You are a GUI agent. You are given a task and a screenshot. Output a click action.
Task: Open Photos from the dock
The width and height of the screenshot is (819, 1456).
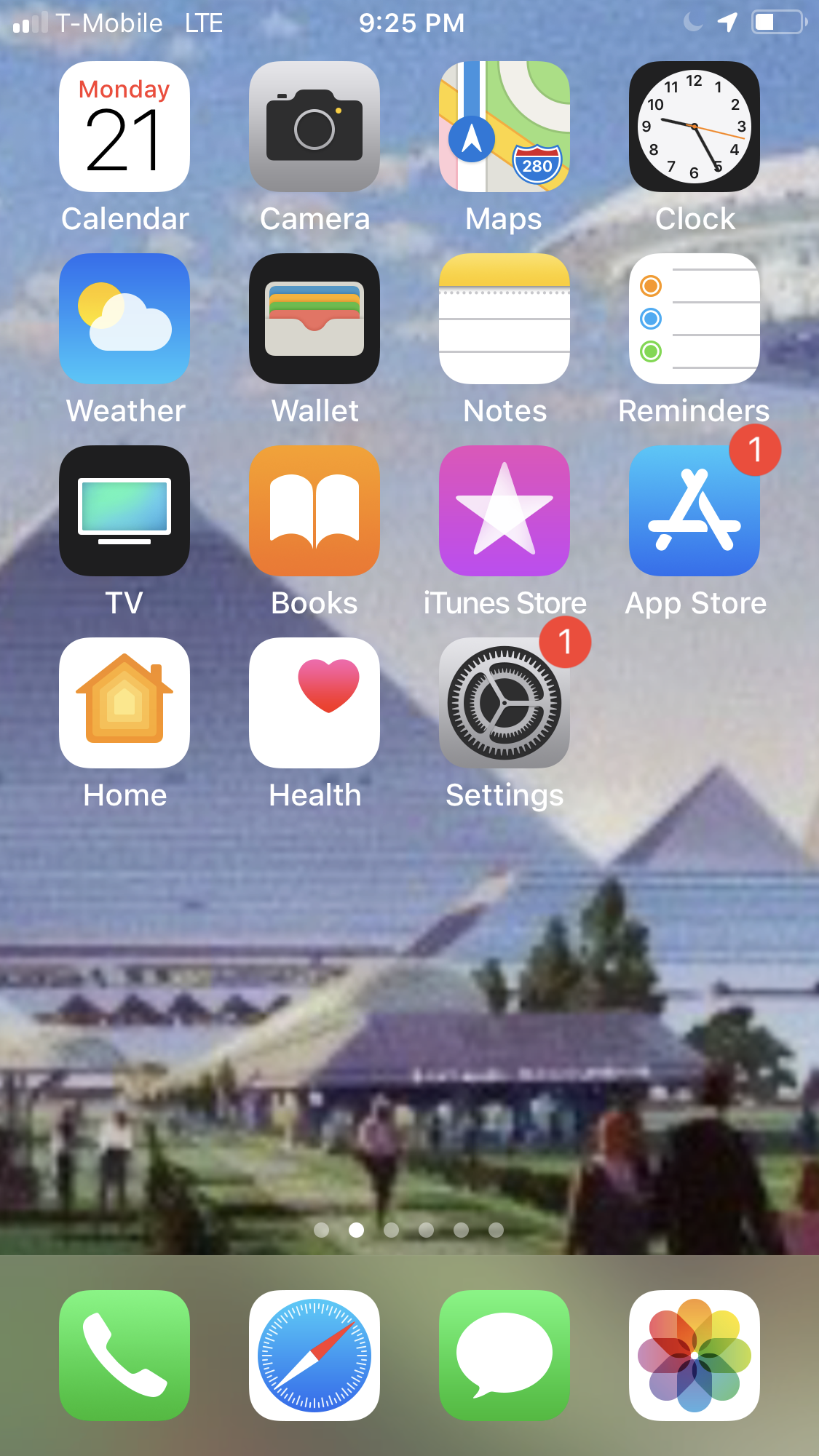coord(695,1355)
